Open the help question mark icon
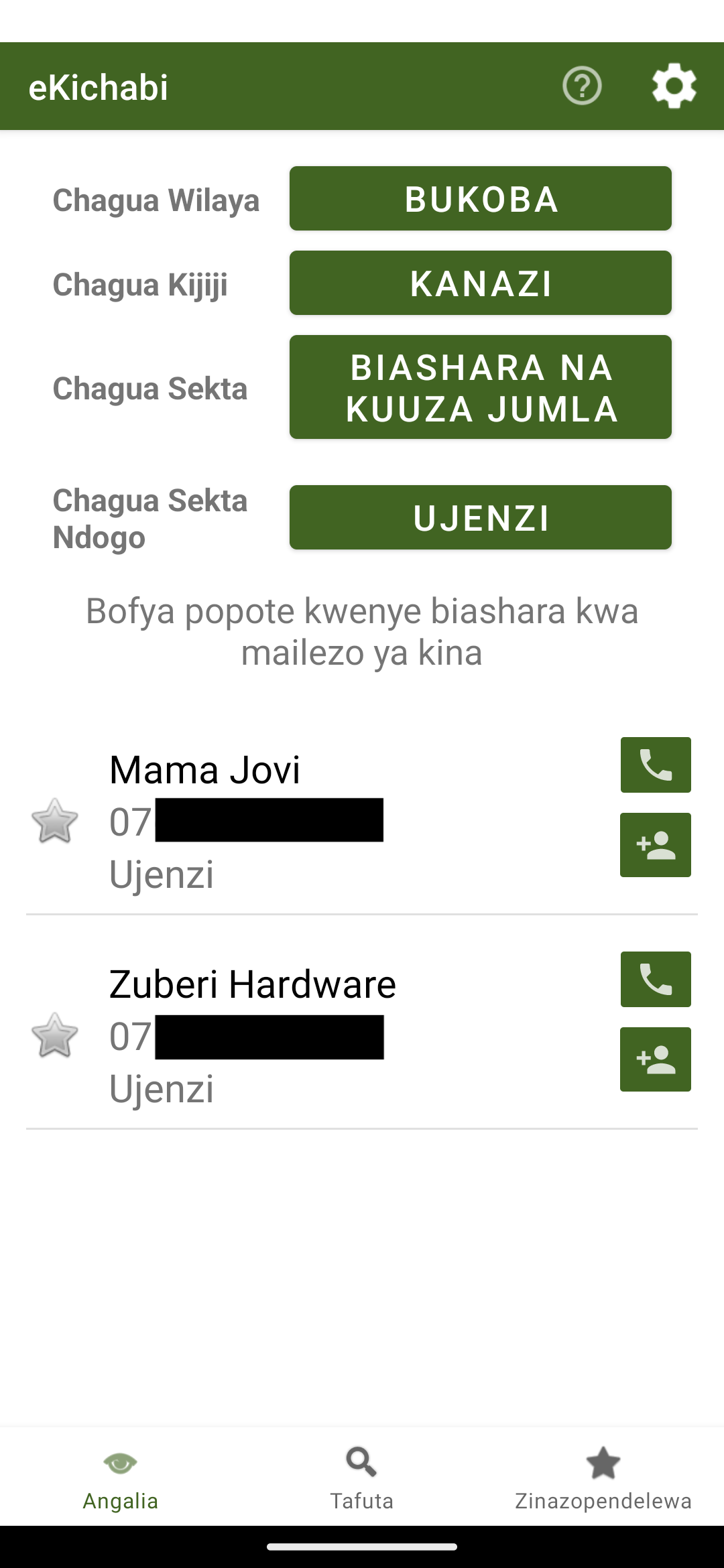The image size is (724, 1568). (x=581, y=86)
